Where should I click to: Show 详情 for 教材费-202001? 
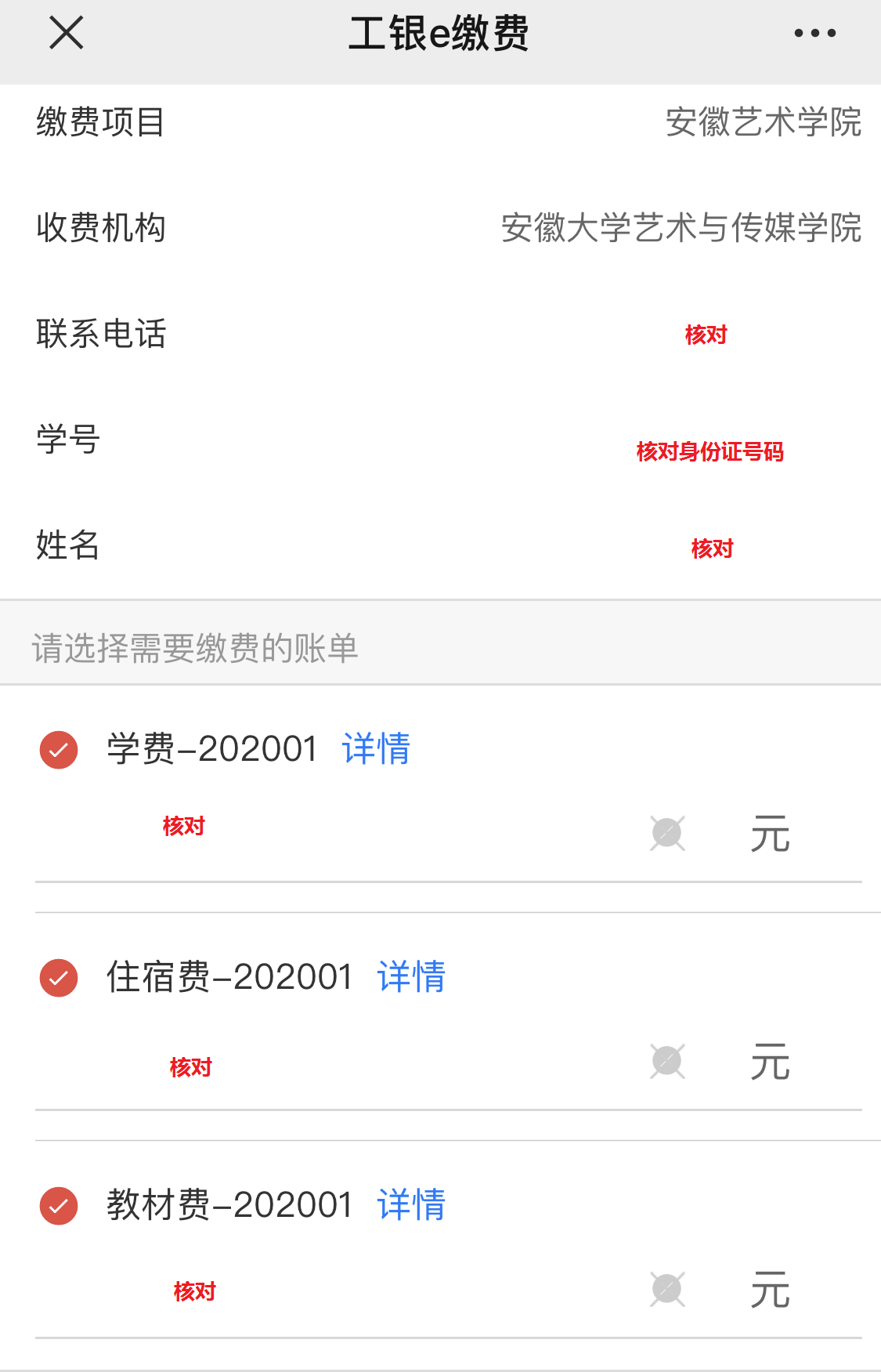pyautogui.click(x=411, y=1205)
